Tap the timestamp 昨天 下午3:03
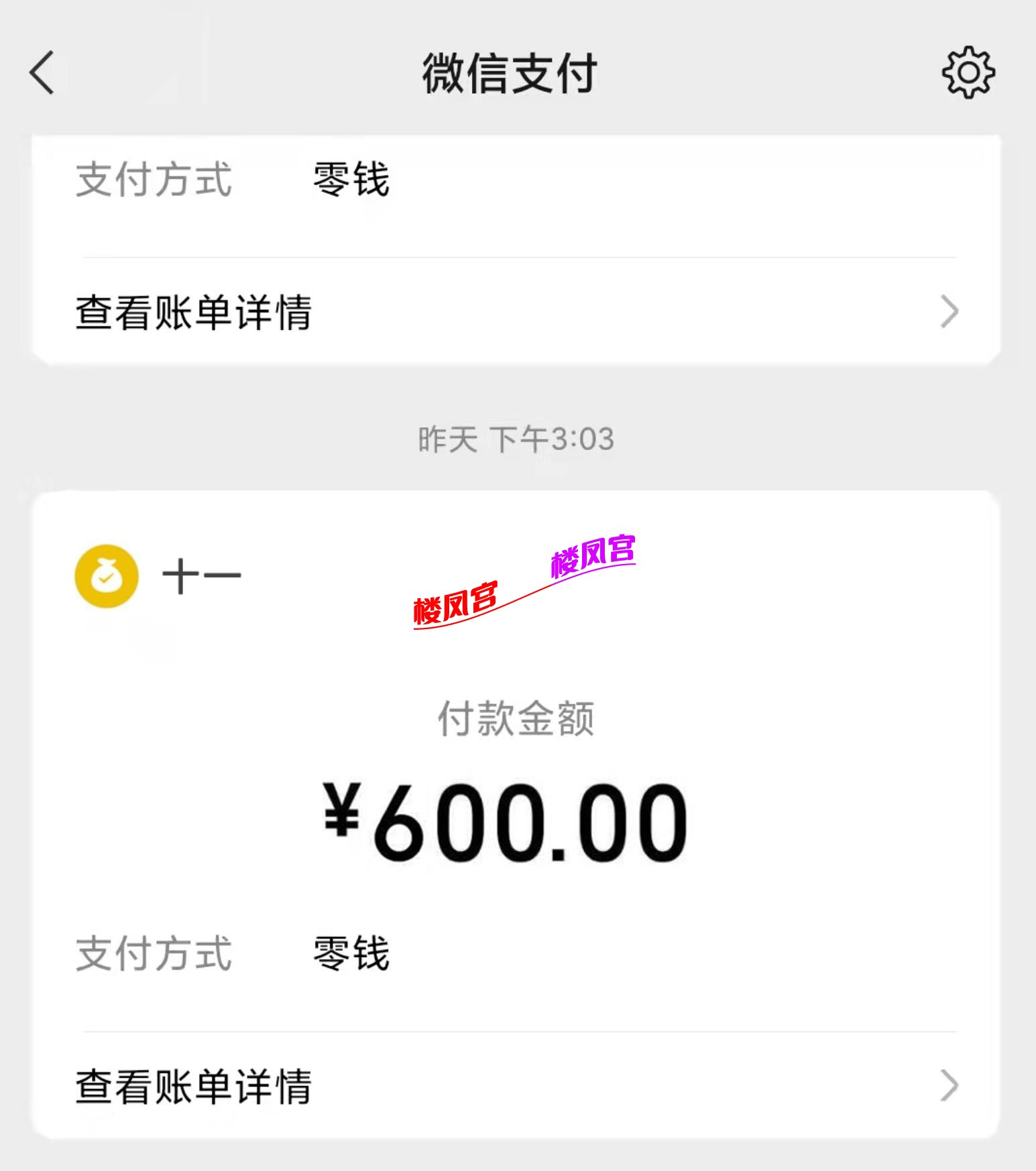This screenshot has height=1171, width=1036. tap(518, 439)
